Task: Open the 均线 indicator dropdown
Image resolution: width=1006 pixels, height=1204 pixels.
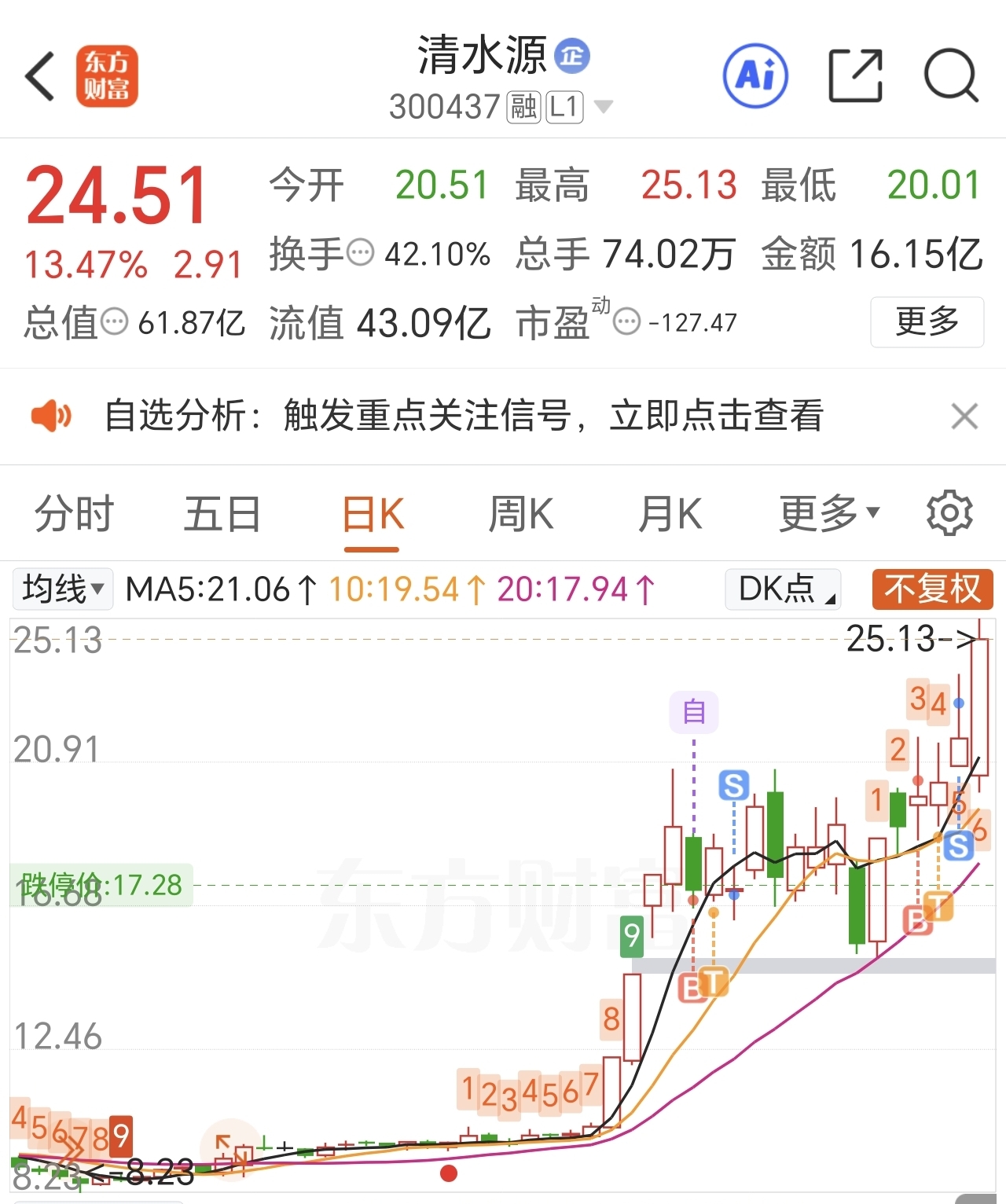Action: (63, 589)
